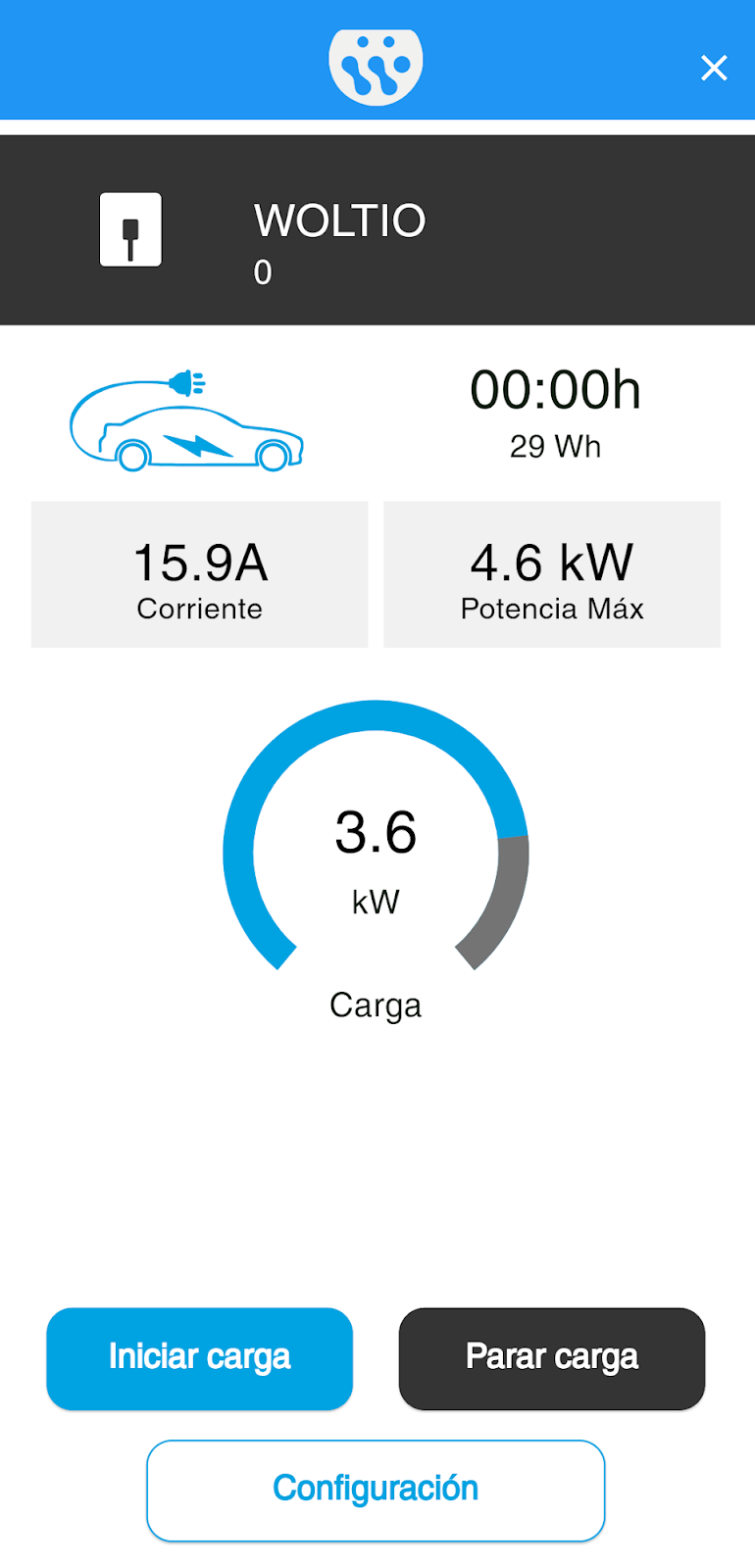Stop charging with Parar carga

coord(552,1358)
